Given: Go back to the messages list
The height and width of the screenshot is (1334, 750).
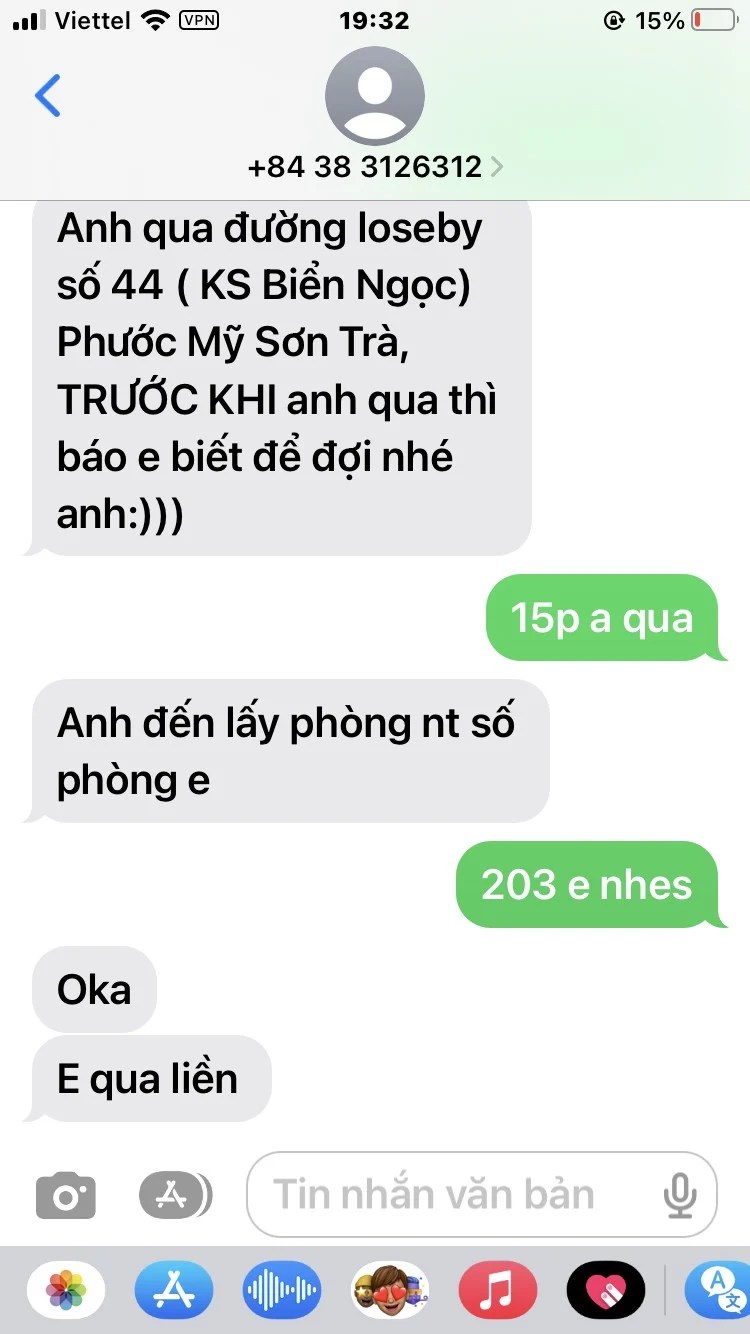Looking at the screenshot, I should coord(47,96).
